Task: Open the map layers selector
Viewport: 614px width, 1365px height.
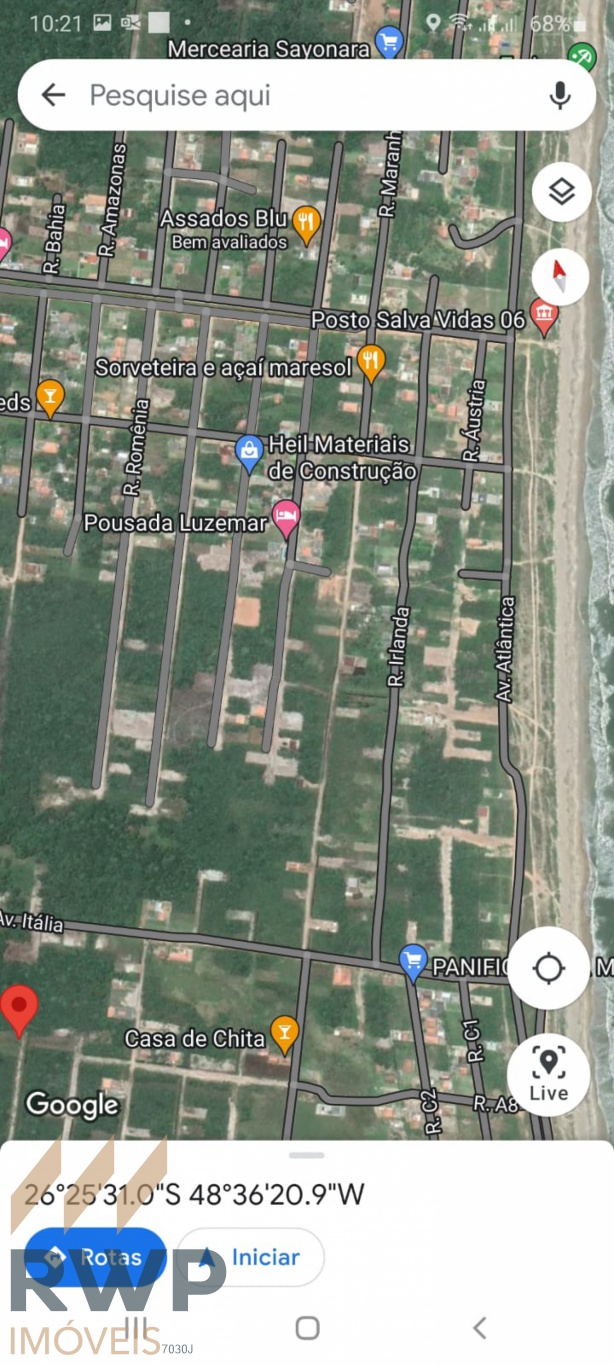Action: pos(562,191)
